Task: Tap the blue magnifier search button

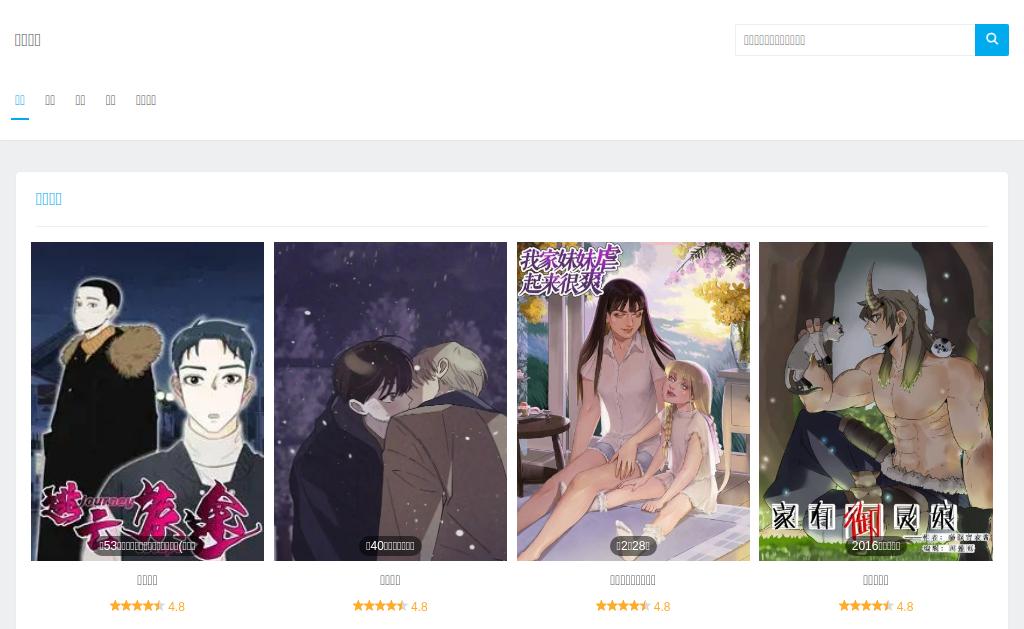Action: 991,40
